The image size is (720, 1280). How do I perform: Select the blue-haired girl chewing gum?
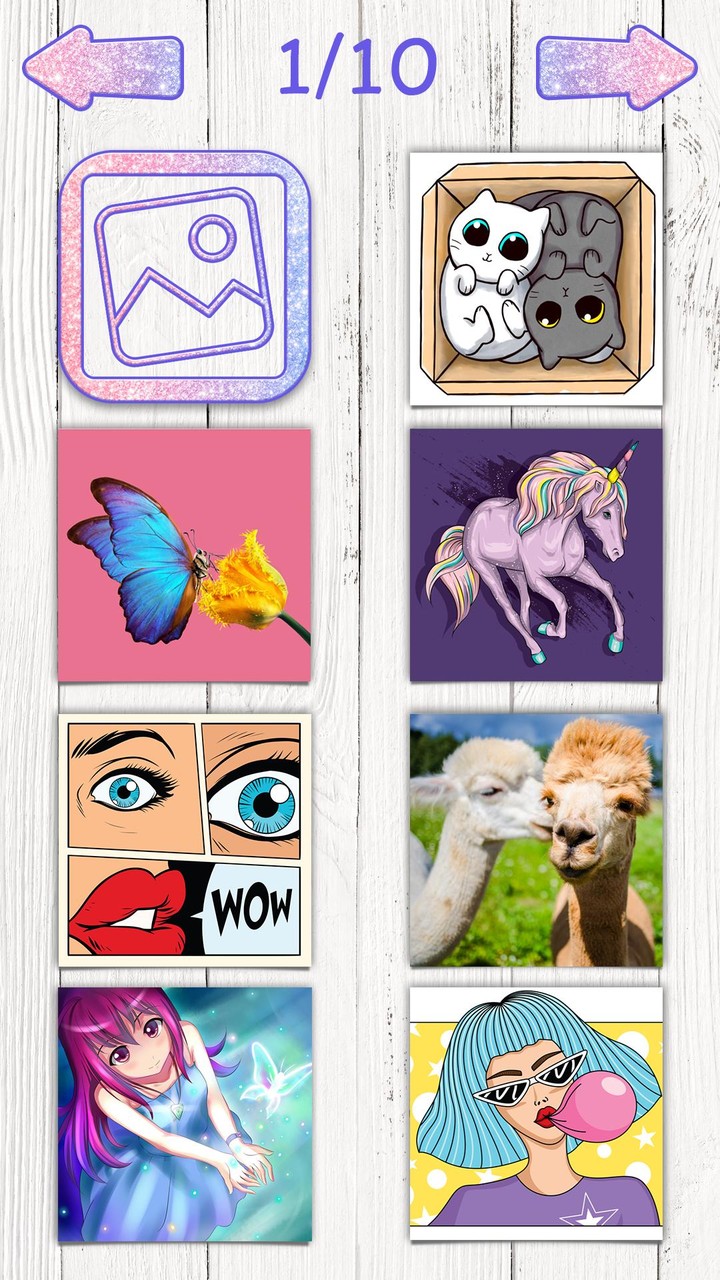(x=540, y=1110)
